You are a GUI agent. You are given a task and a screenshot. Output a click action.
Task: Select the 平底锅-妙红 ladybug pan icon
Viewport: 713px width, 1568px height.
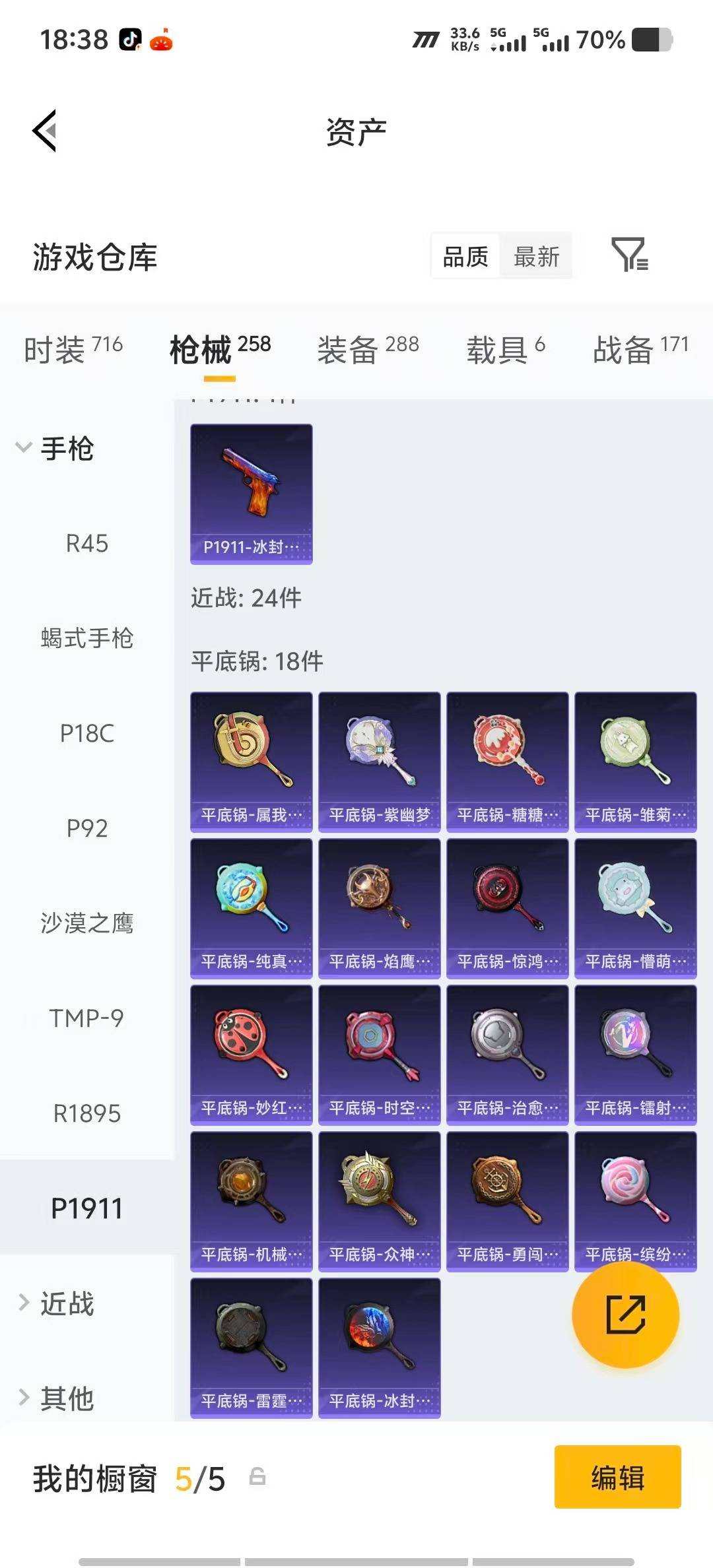coord(251,1049)
